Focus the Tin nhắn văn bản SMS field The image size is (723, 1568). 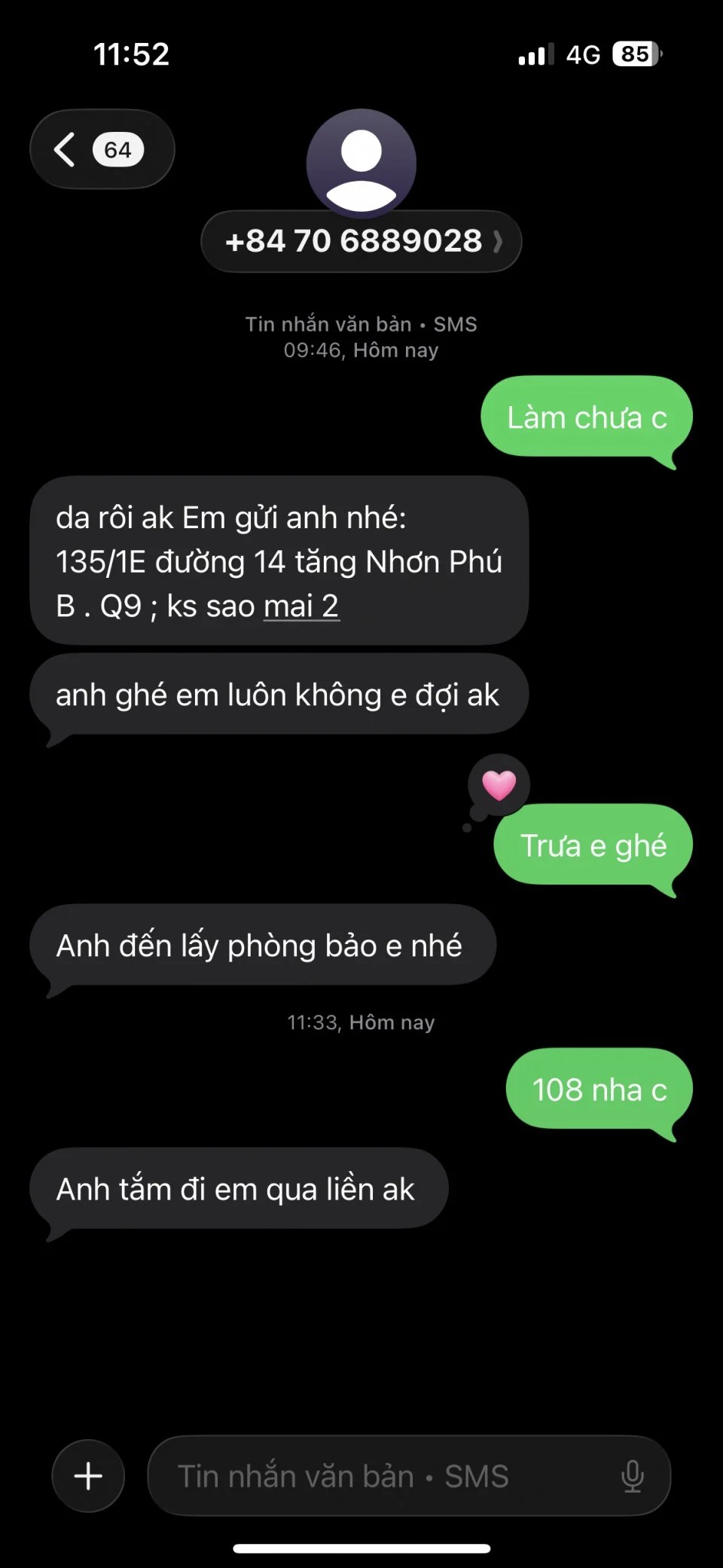click(x=377, y=1476)
